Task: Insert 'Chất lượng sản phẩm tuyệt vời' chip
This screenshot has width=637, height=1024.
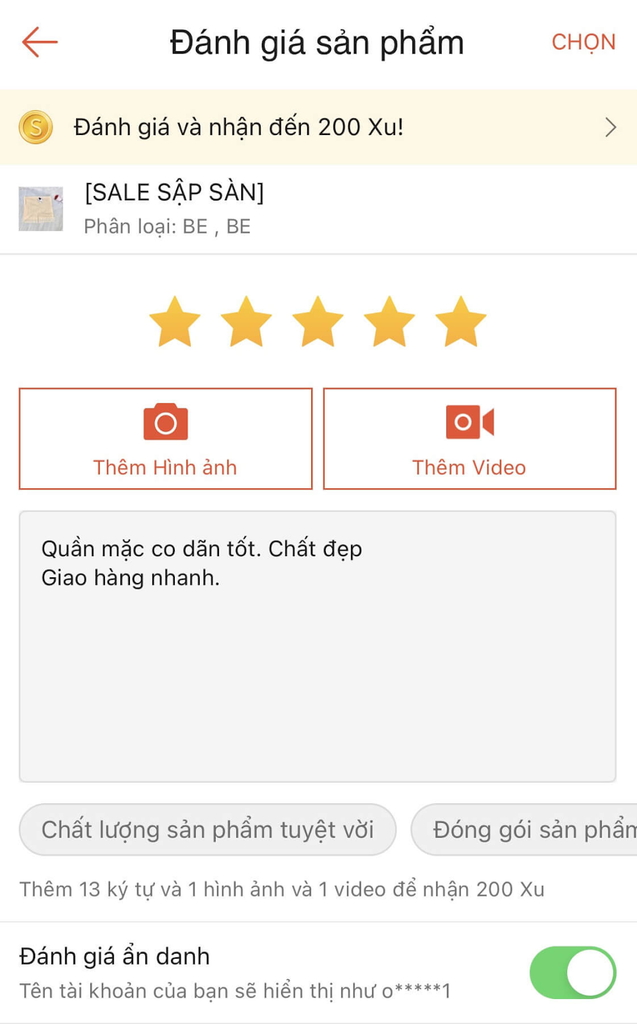Action: click(x=207, y=829)
